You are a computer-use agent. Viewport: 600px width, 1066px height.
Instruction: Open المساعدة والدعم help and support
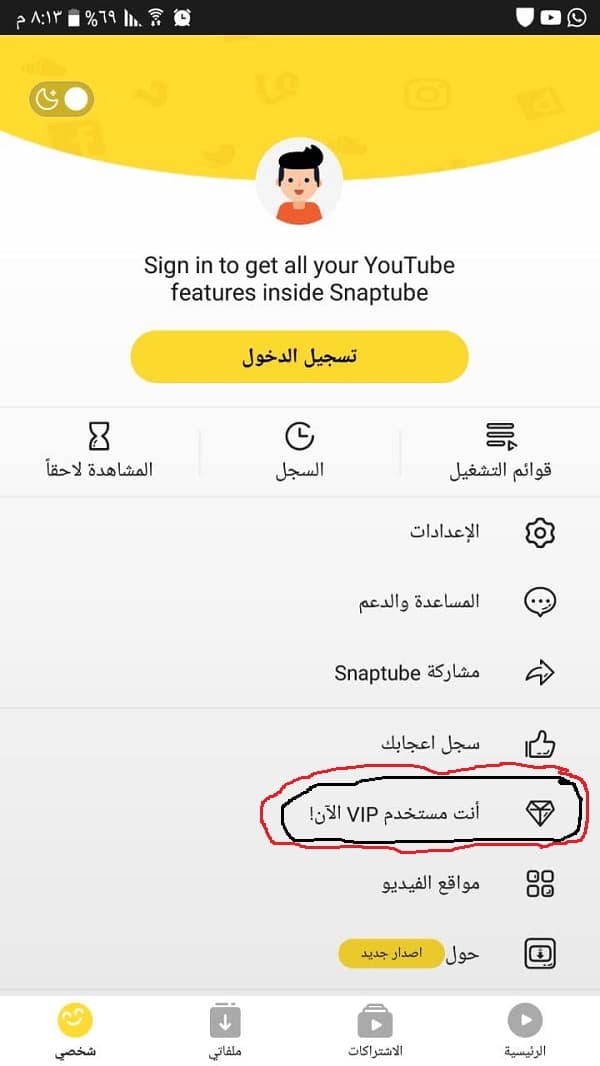tap(300, 602)
